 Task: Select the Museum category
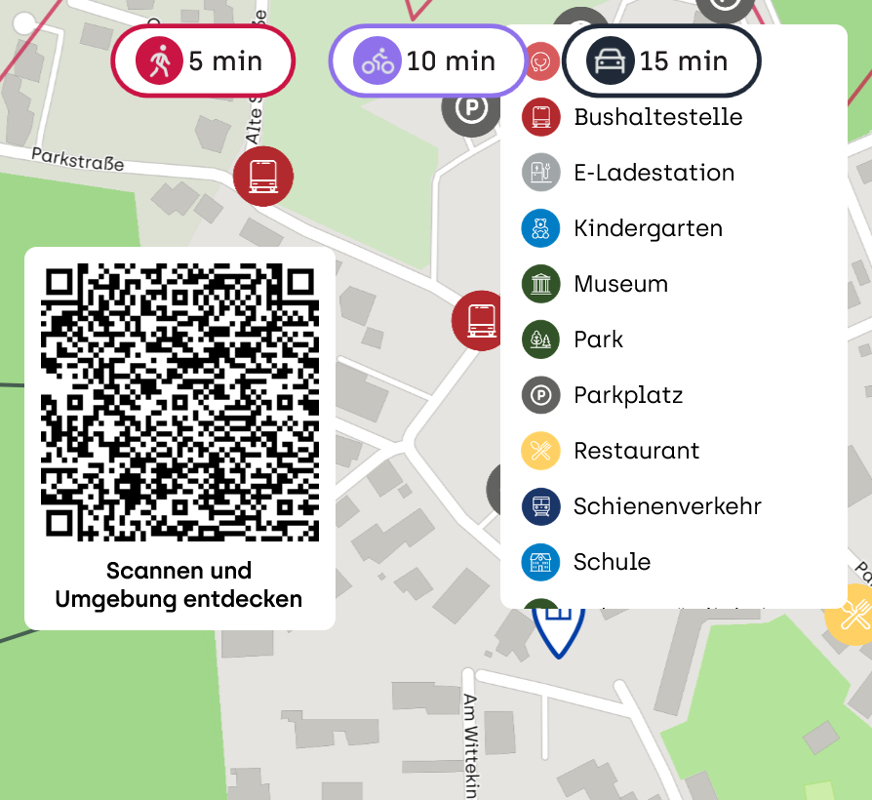tap(620, 284)
